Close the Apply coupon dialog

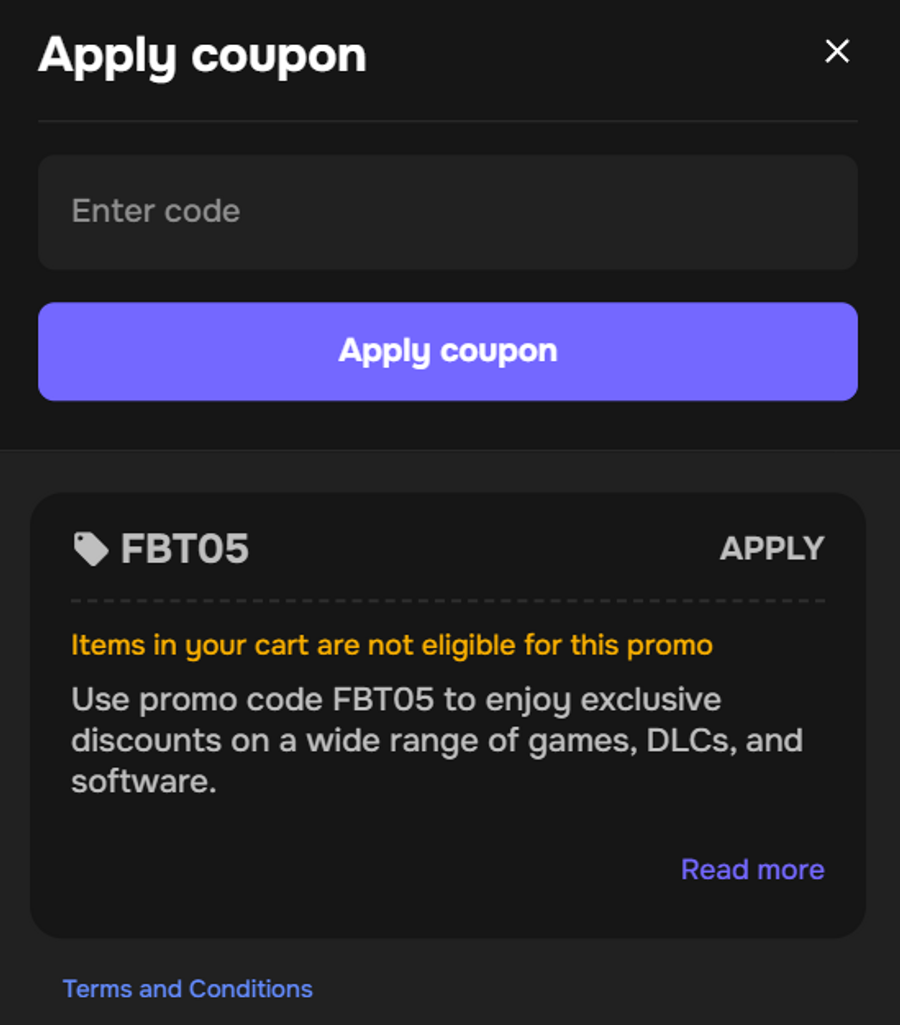coord(836,52)
